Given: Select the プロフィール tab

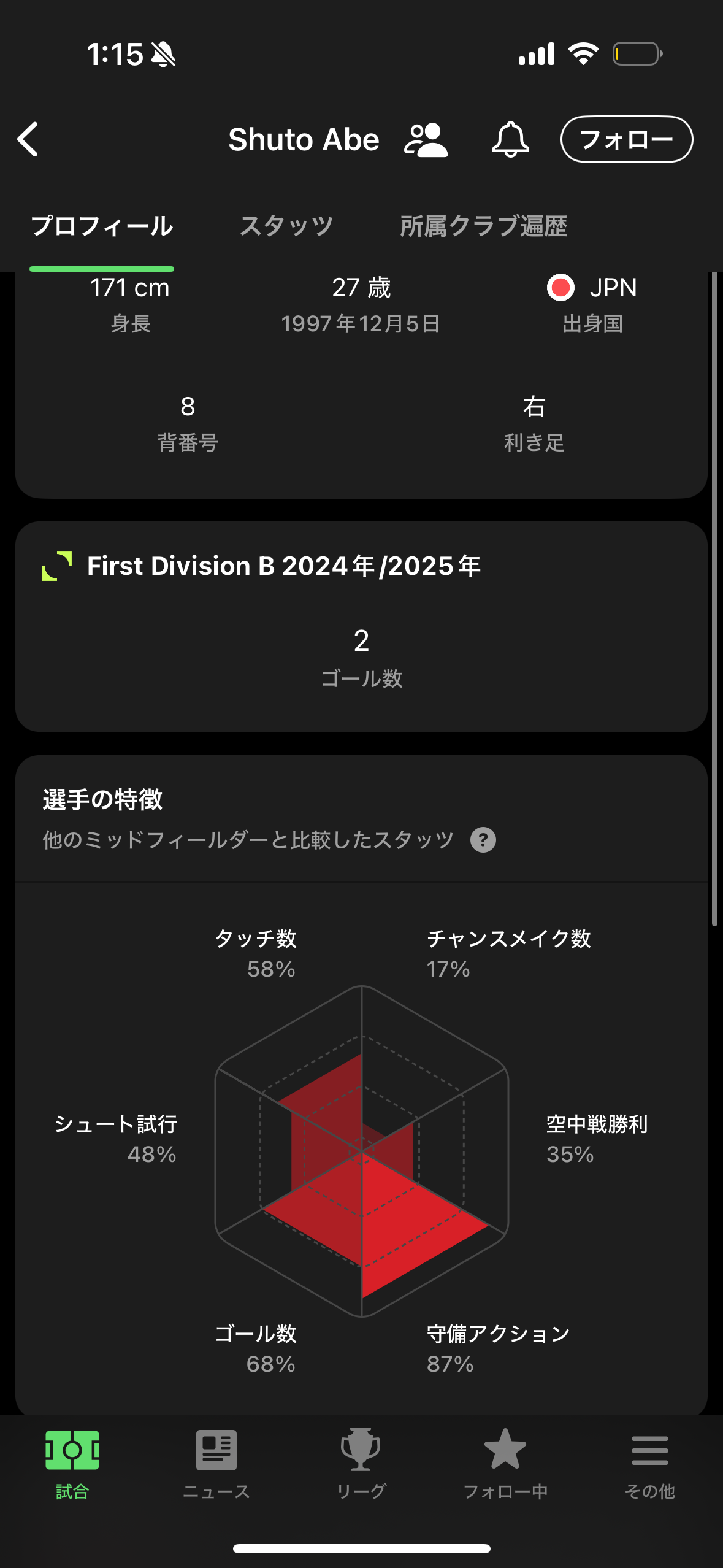Looking at the screenshot, I should click(x=102, y=226).
